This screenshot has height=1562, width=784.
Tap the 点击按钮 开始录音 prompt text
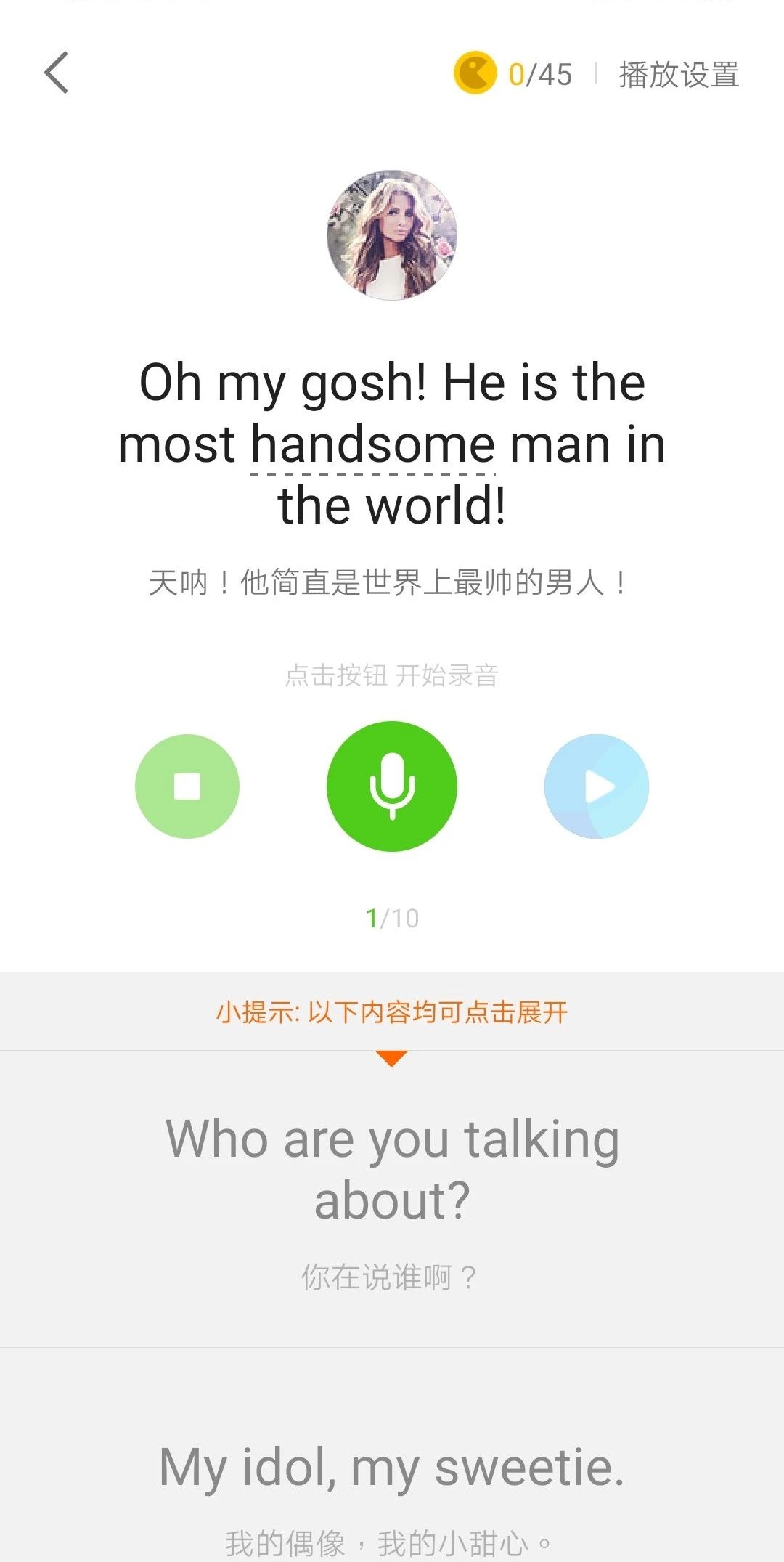(x=392, y=676)
